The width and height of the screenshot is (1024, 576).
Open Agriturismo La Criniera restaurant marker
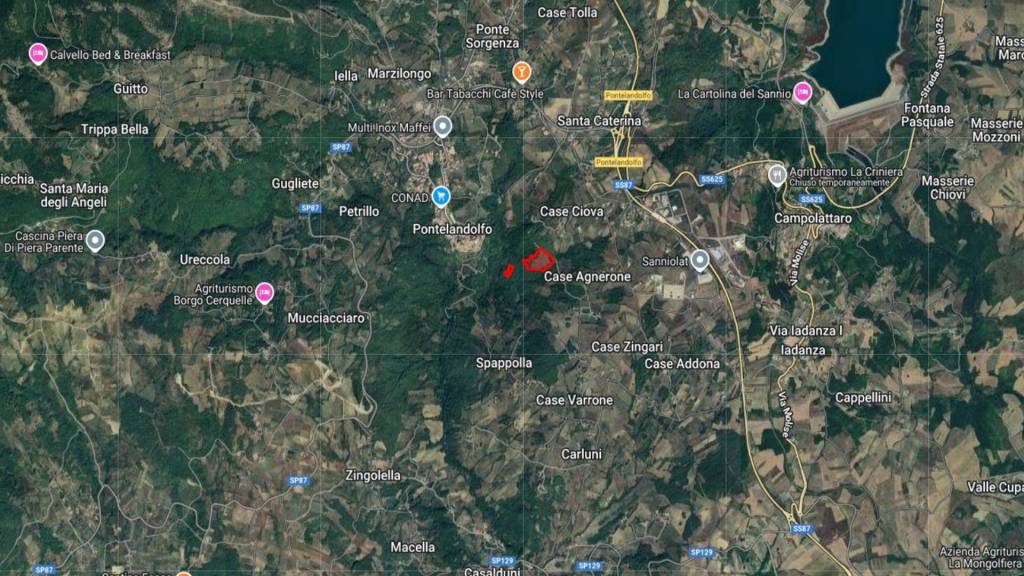[776, 175]
